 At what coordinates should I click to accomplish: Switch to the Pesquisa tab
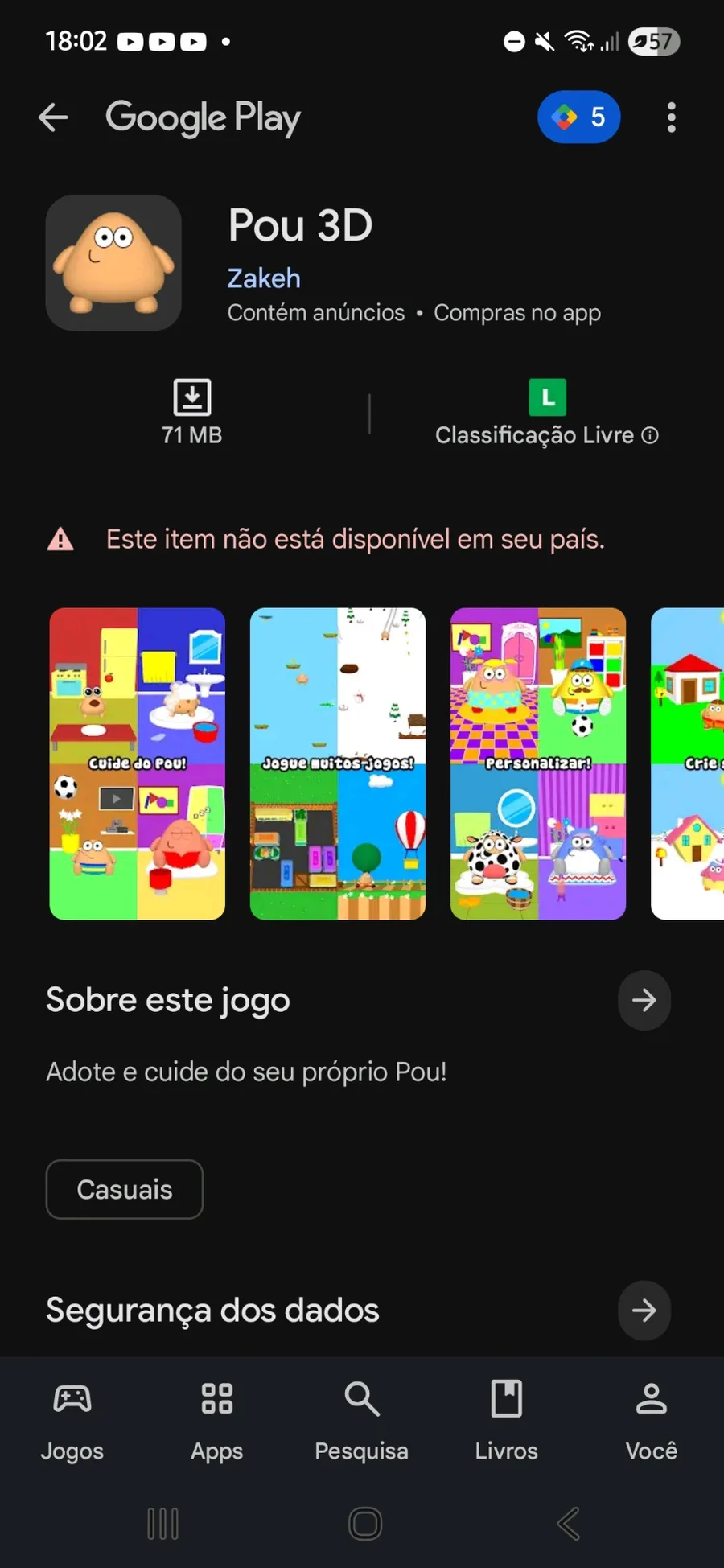coord(362,1421)
